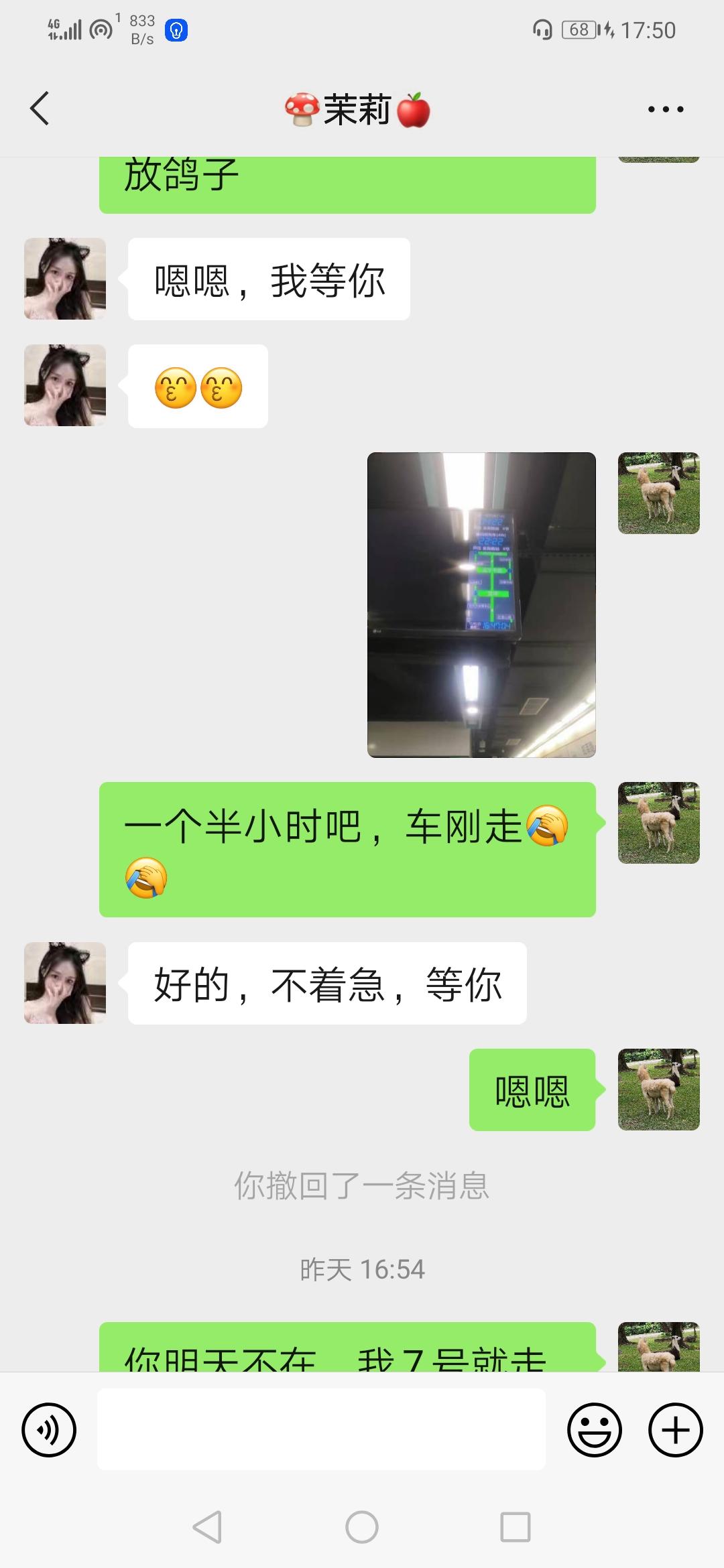This screenshot has width=724, height=1568.
Task: Tap the system recent apps button
Action: point(515,1528)
